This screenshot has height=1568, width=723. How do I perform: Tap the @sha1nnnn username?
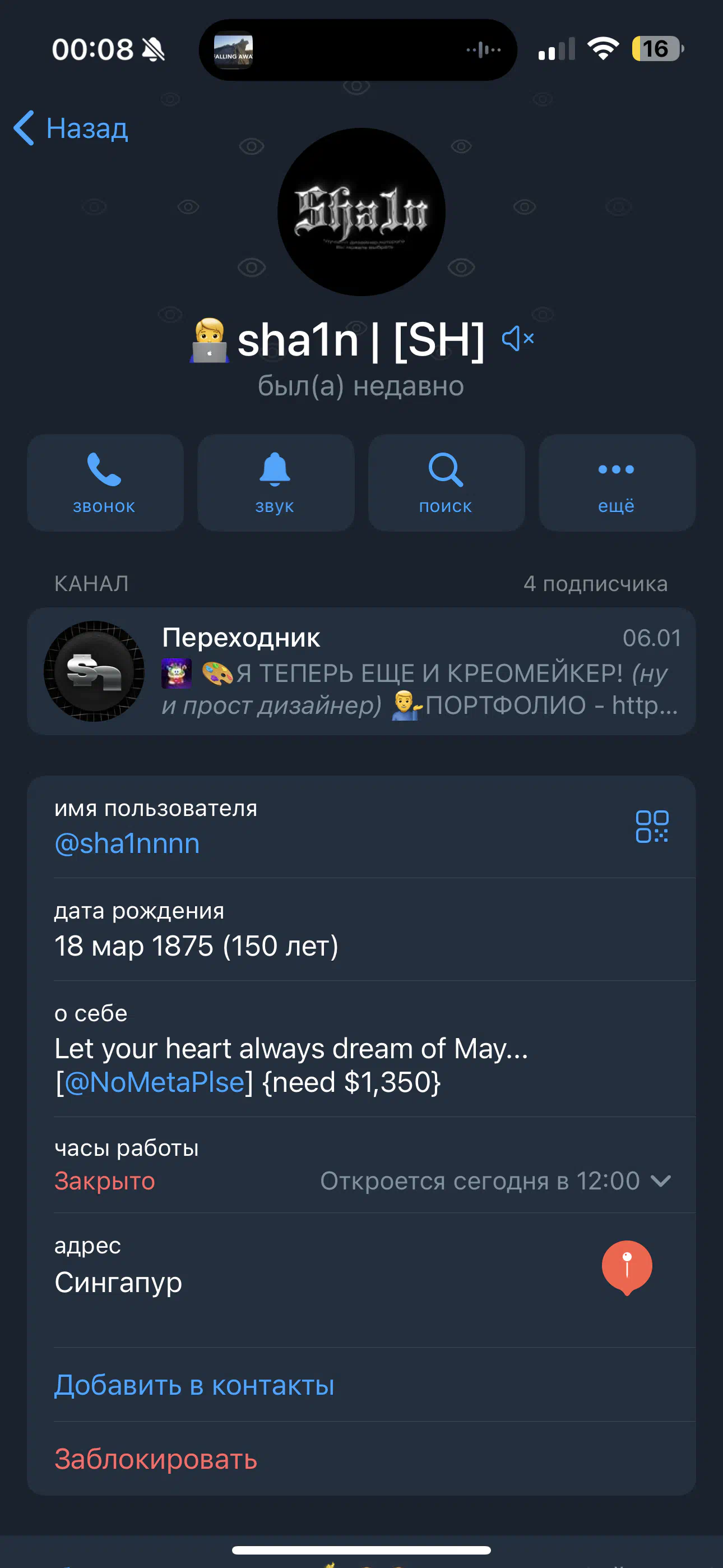[127, 843]
